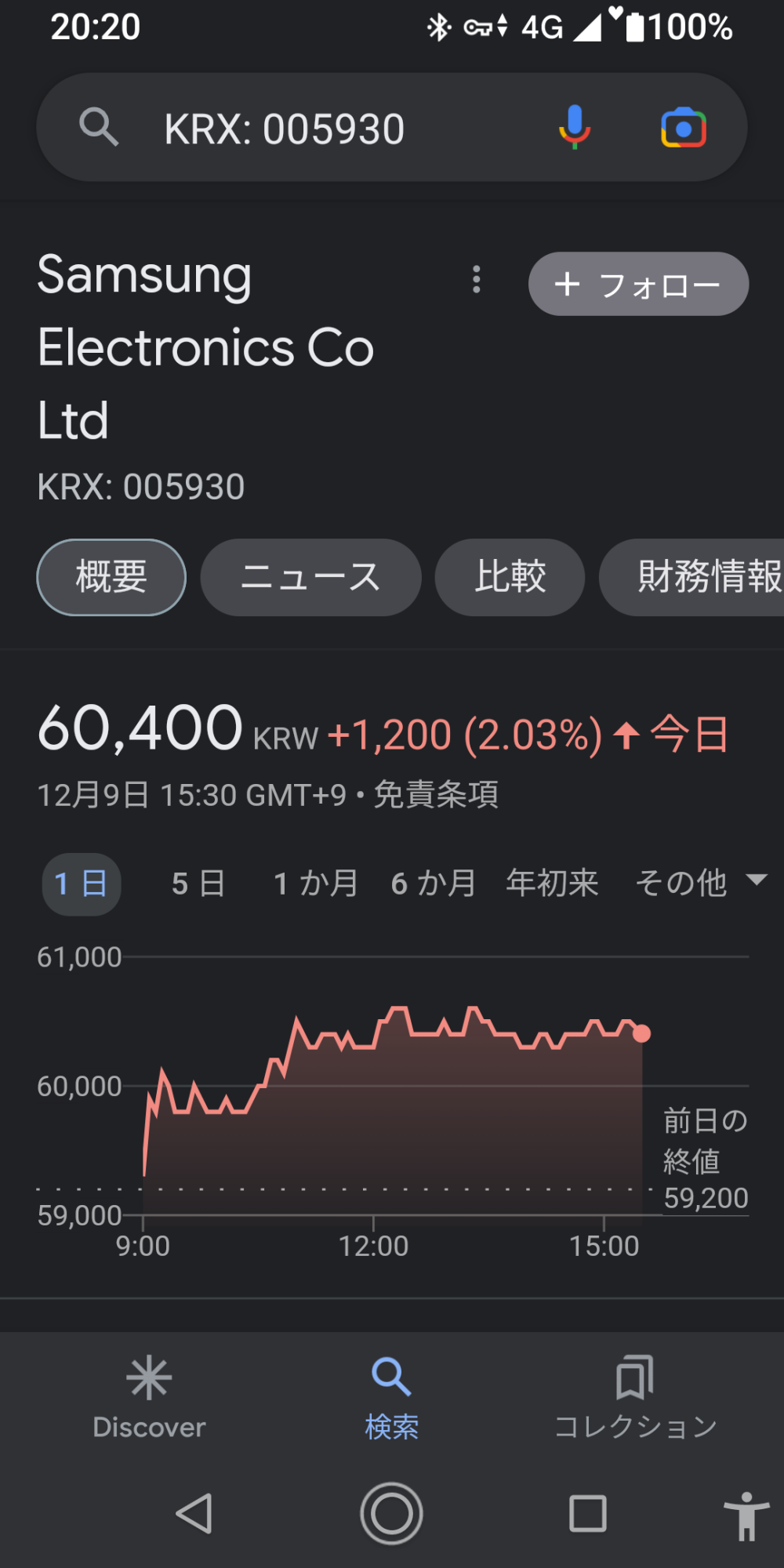This screenshot has width=784, height=1568.
Task: Go to the Discover tab
Action: (149, 1397)
